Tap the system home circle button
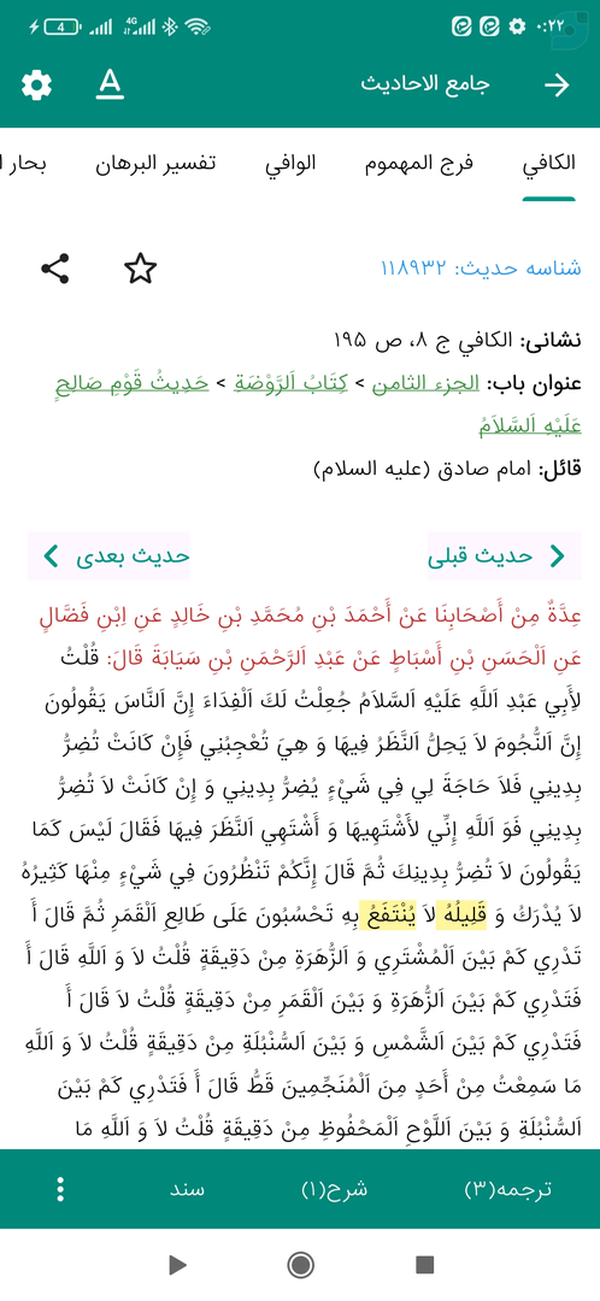Screen dimensions: 600x1301 300,1266
